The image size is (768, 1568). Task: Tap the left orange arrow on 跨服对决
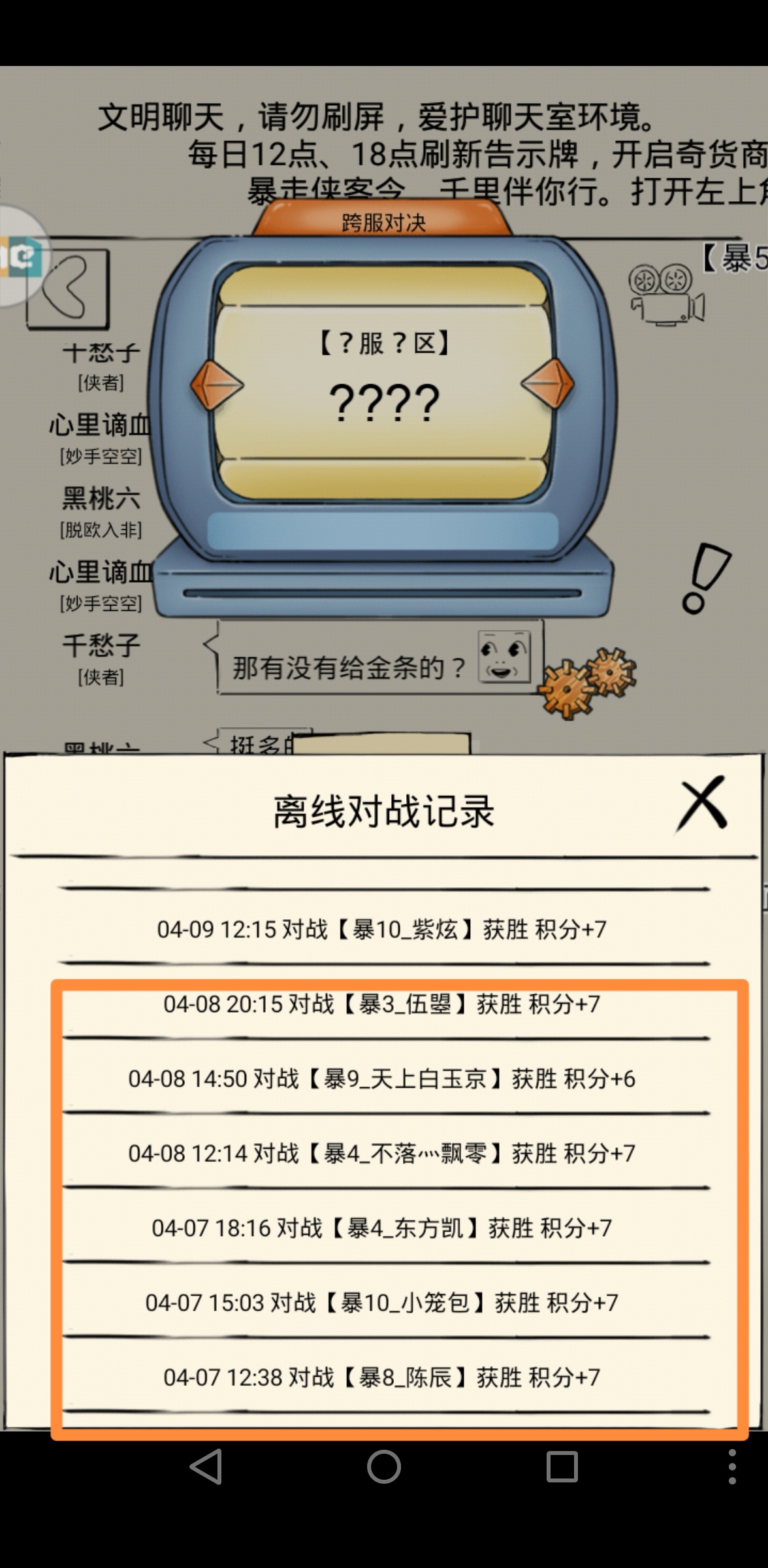click(x=217, y=385)
